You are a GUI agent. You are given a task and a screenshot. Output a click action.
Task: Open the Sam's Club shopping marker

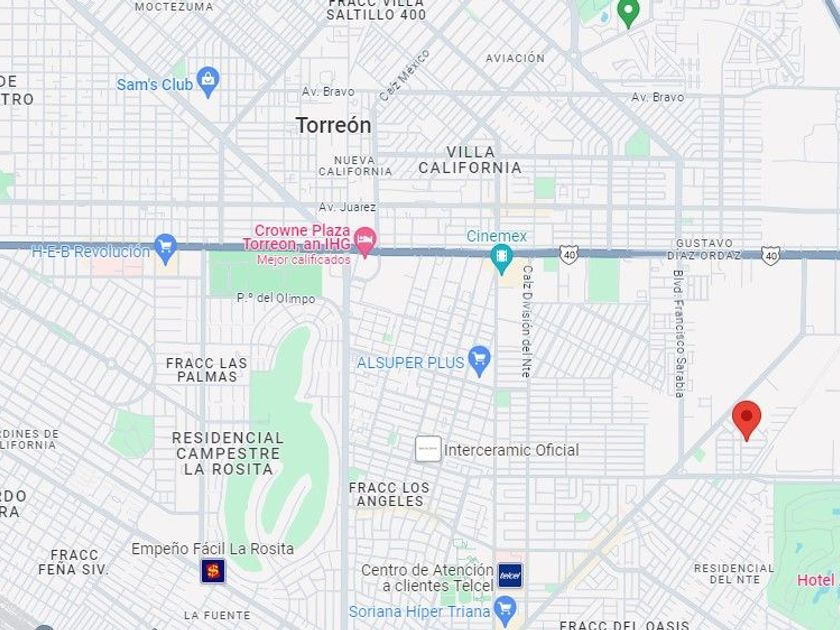tap(208, 81)
